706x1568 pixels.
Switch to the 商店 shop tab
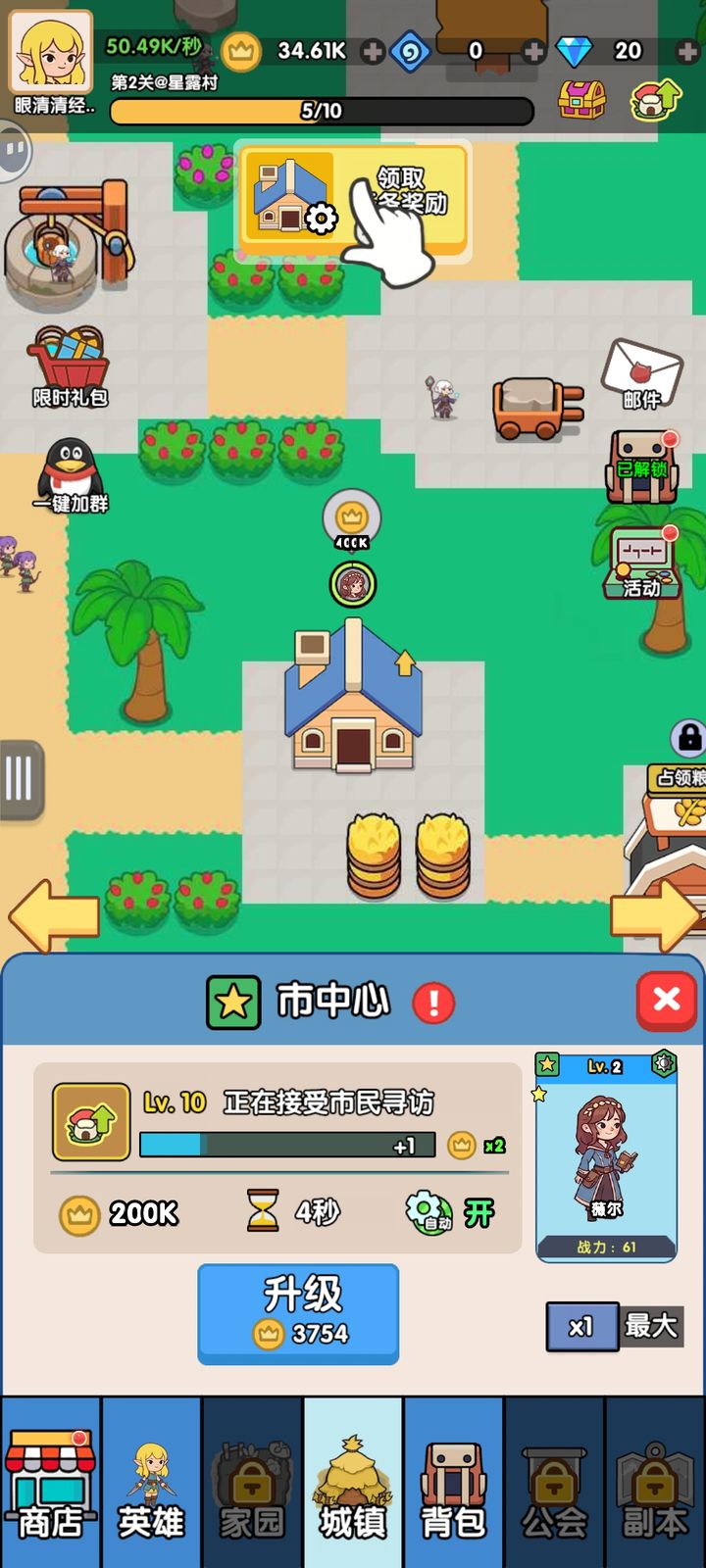click(50, 1480)
